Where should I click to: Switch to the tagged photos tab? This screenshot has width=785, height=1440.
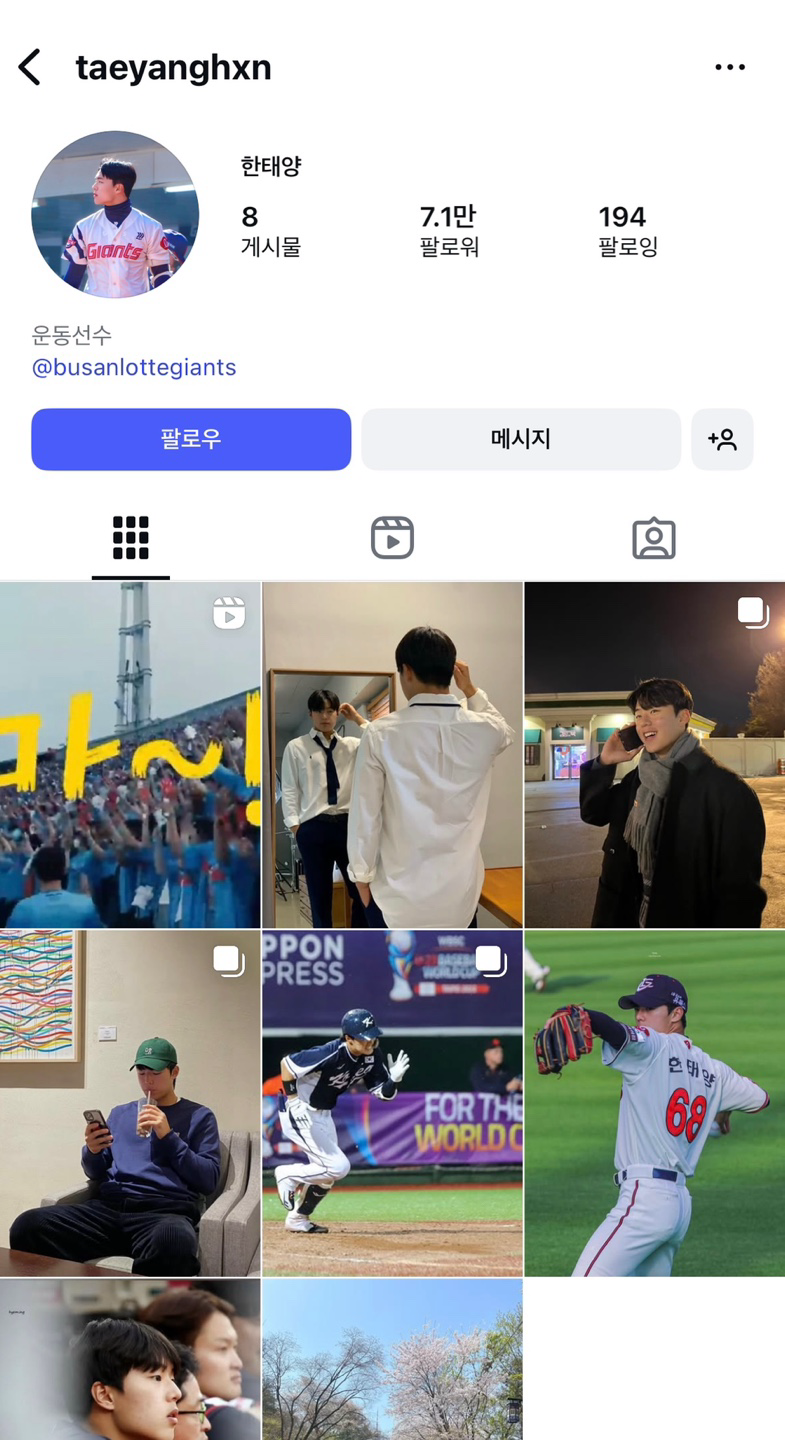[654, 538]
